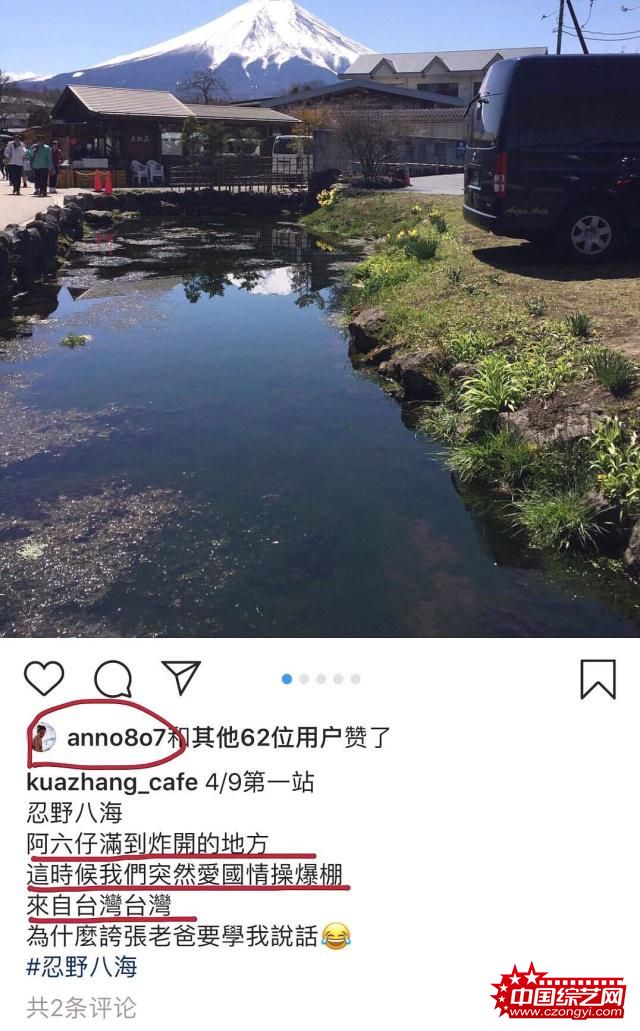Share the post with the paper plane icon
This screenshot has height=1031, width=640.
181,677
